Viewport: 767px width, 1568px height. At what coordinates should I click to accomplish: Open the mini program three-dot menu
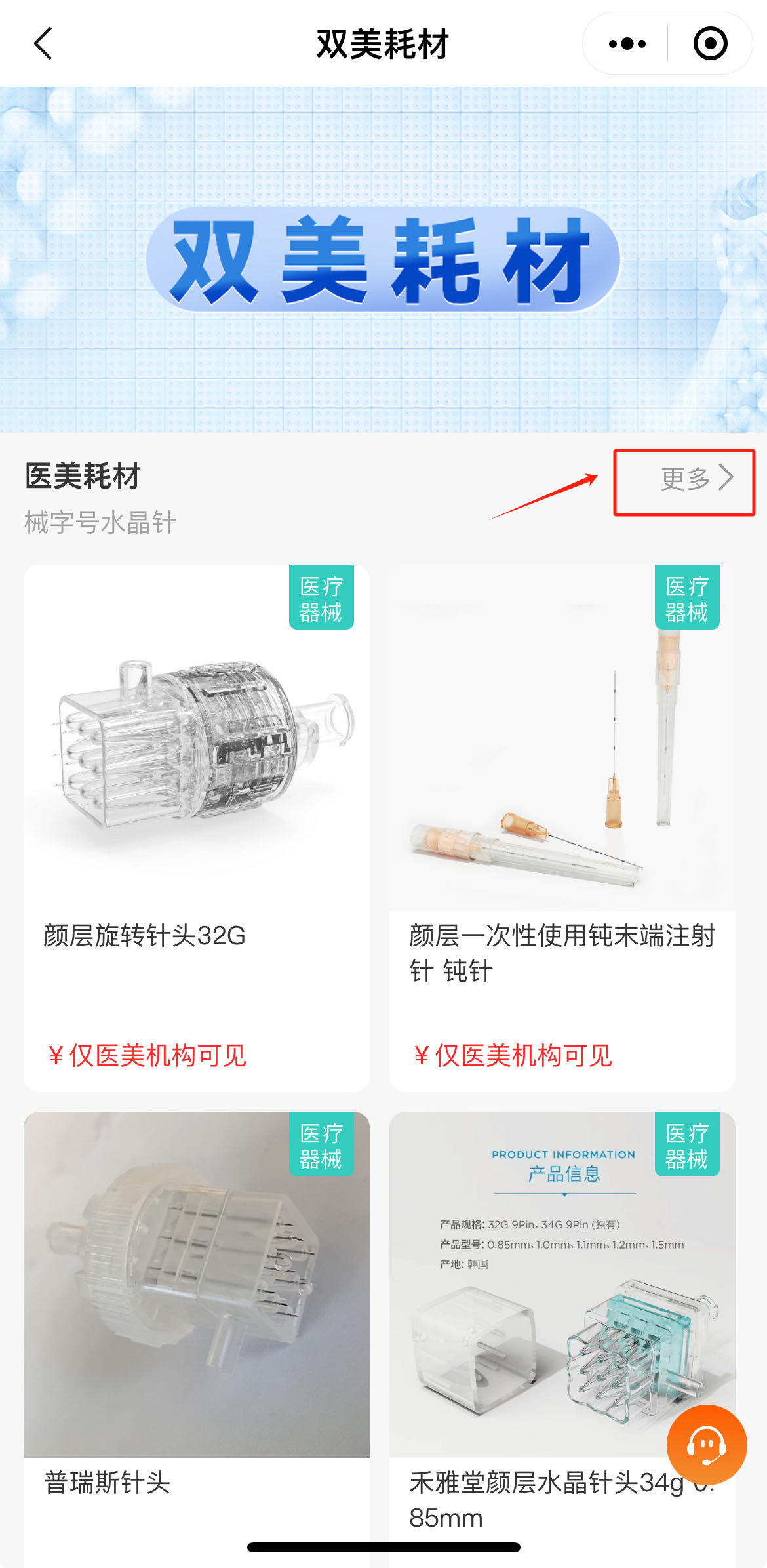[627, 44]
